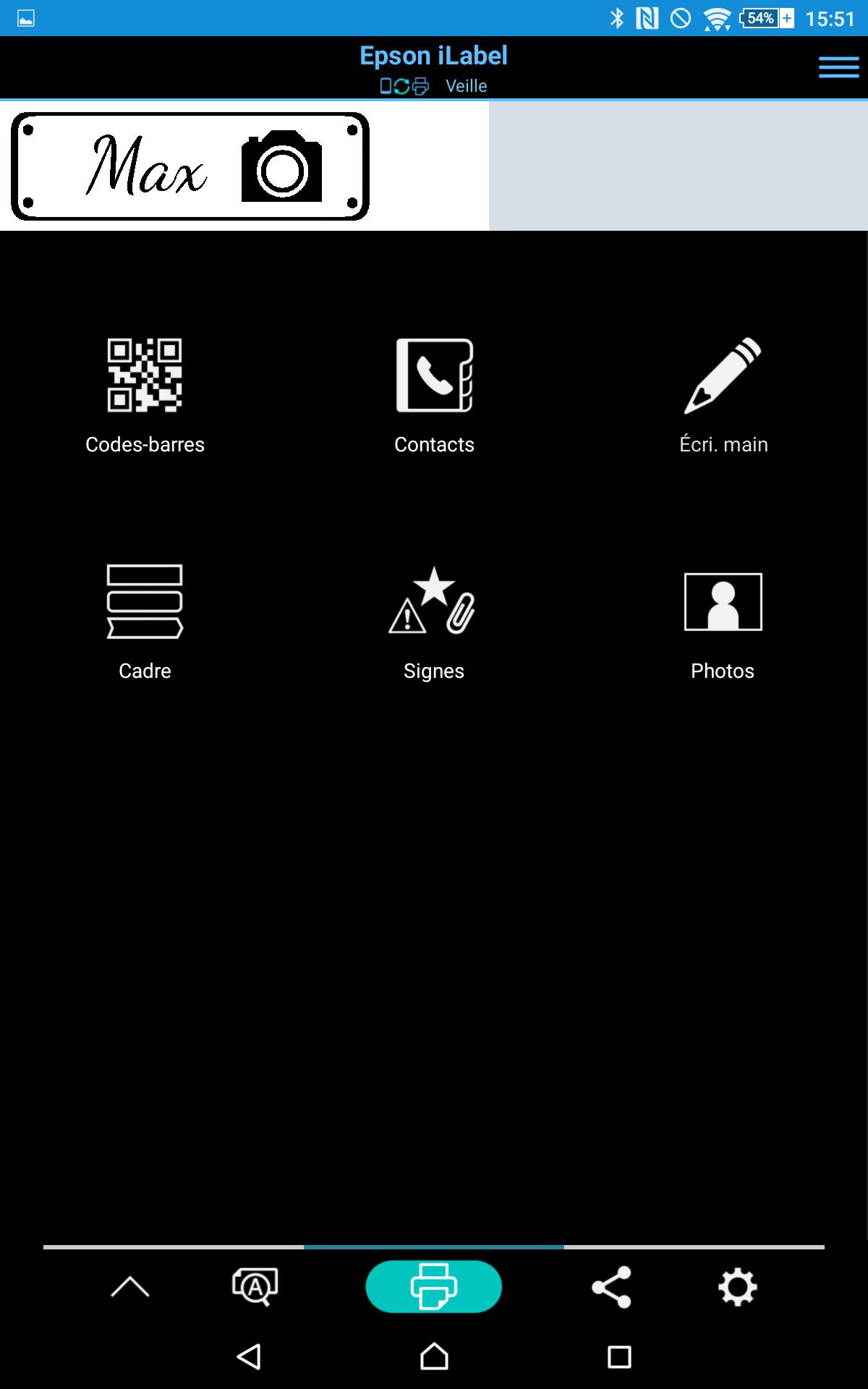Open Codes-barres option

point(145,396)
